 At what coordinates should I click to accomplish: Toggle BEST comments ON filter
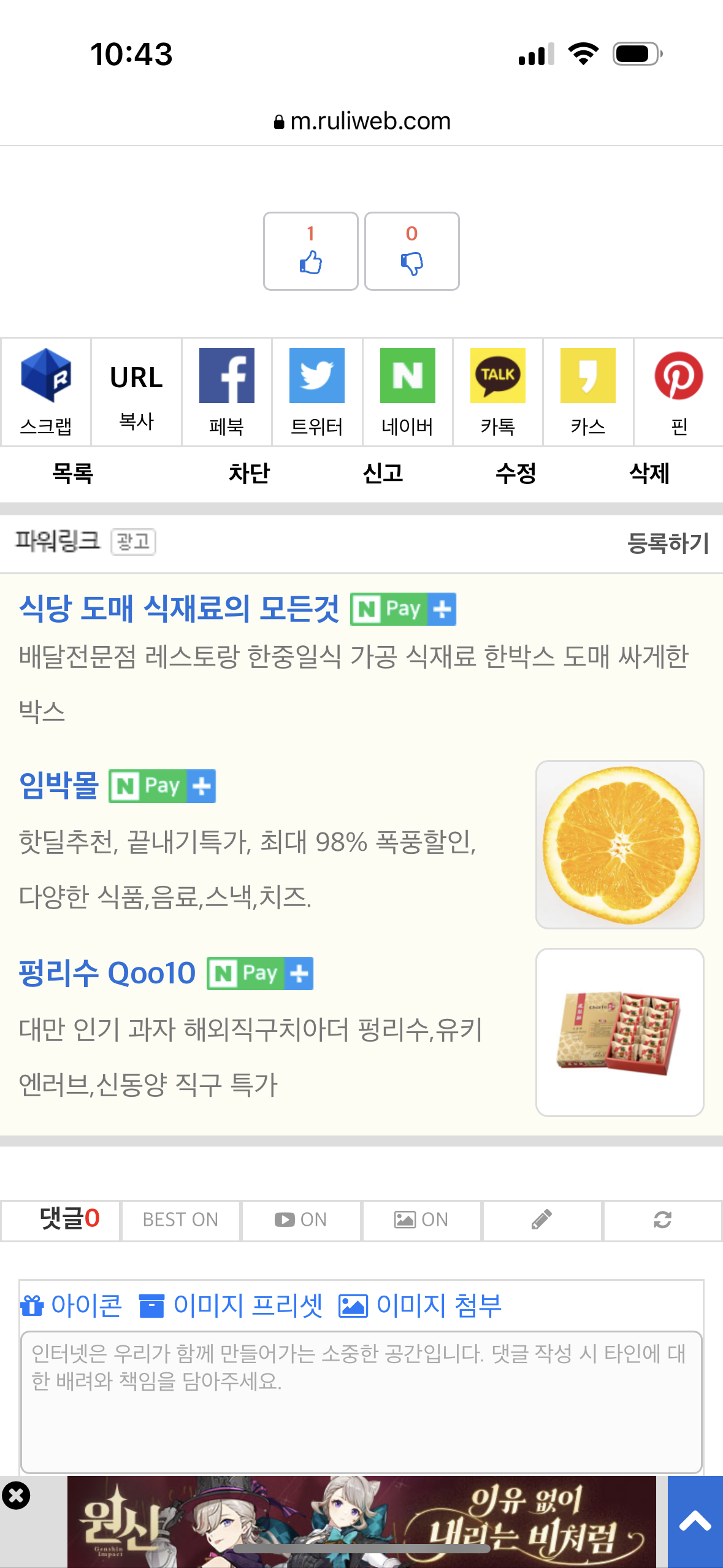coord(180,1220)
